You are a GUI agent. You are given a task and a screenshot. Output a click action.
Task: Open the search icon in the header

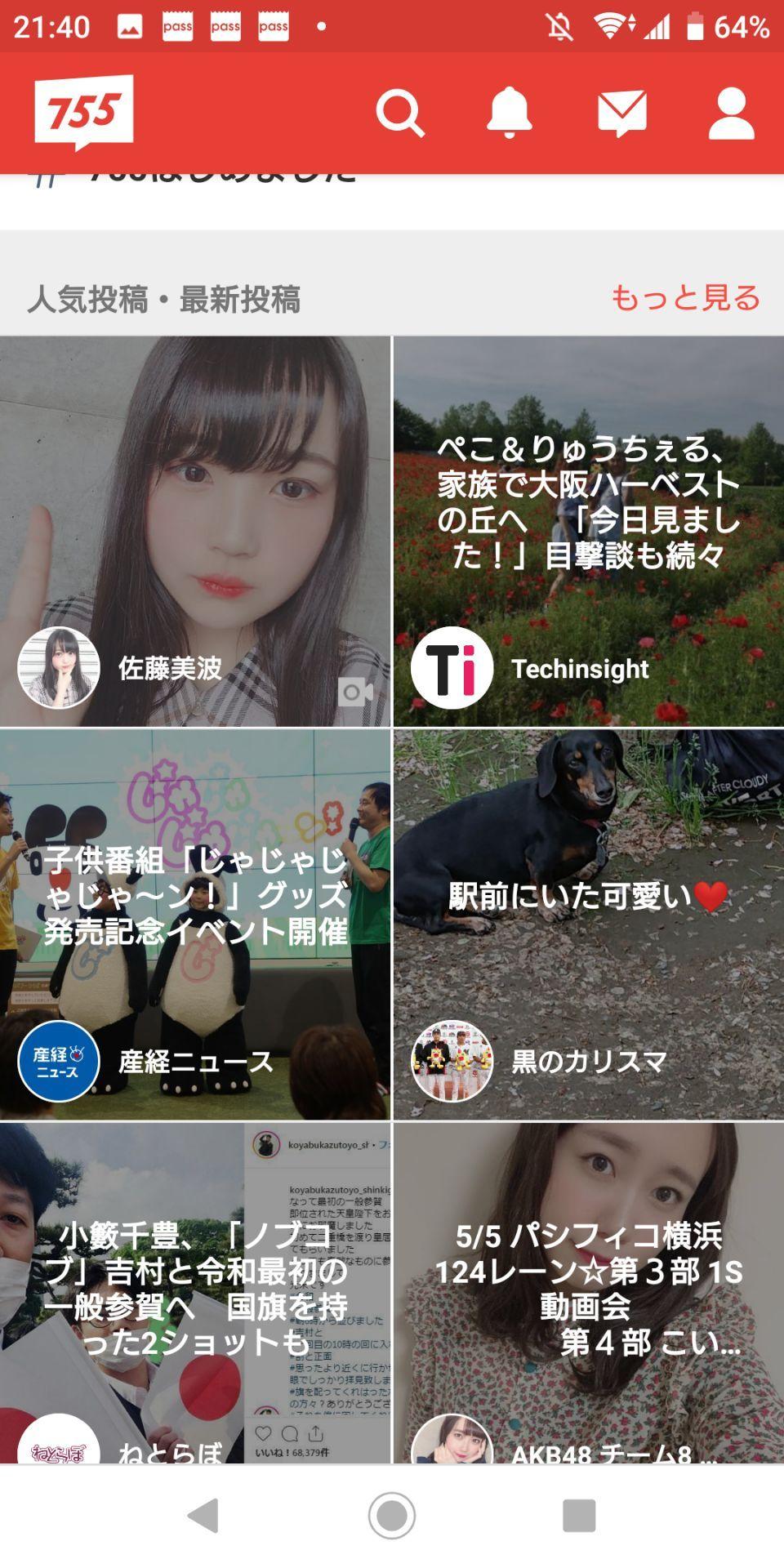point(399,114)
